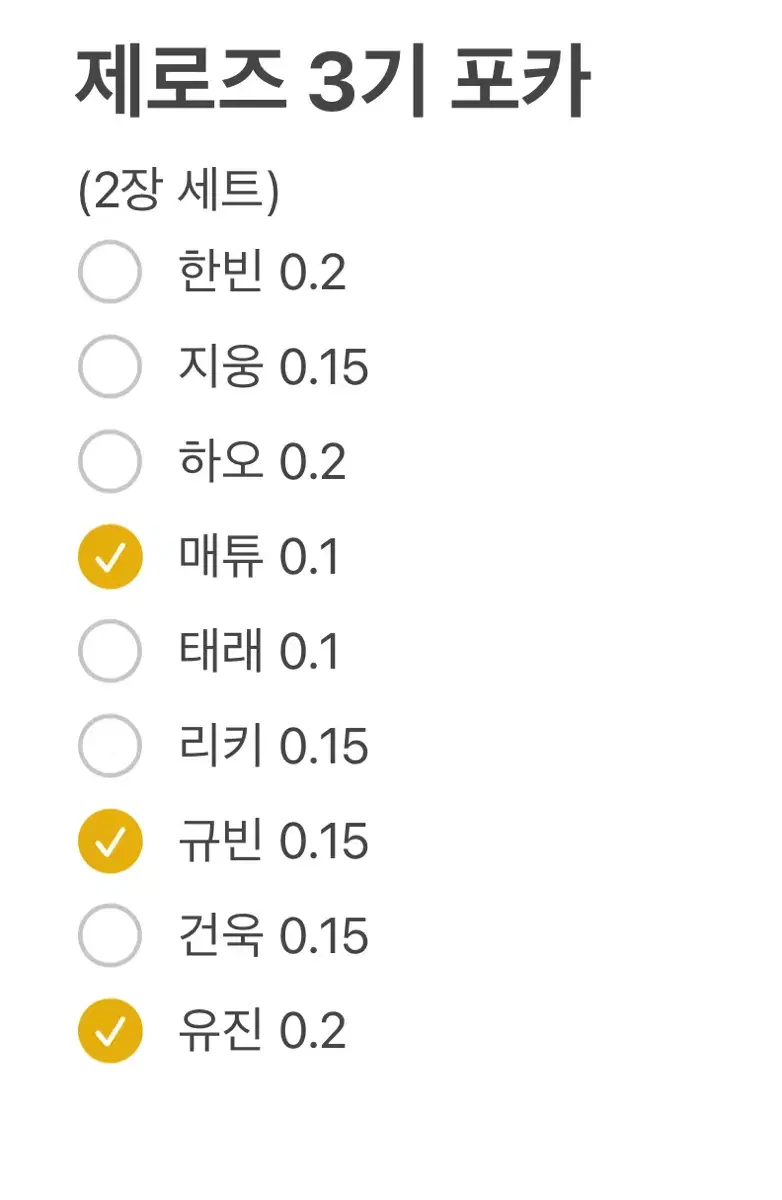The image size is (782, 1200).
Task: Check the checkbox next to 리키 0.15
Action: (x=110, y=746)
